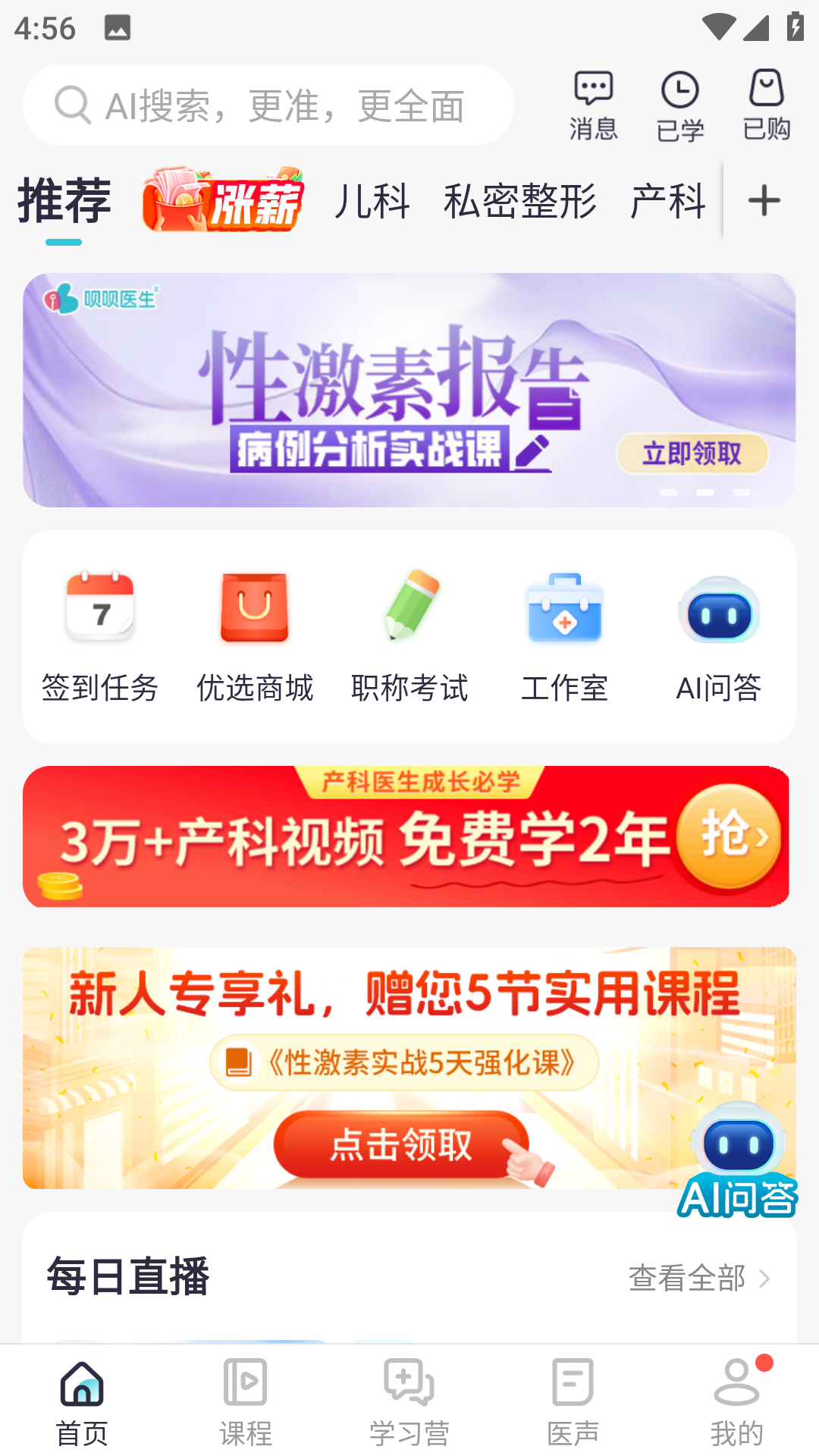This screenshot has height=1456, width=819.
Task: Open 消息 messages
Action: pyautogui.click(x=593, y=106)
